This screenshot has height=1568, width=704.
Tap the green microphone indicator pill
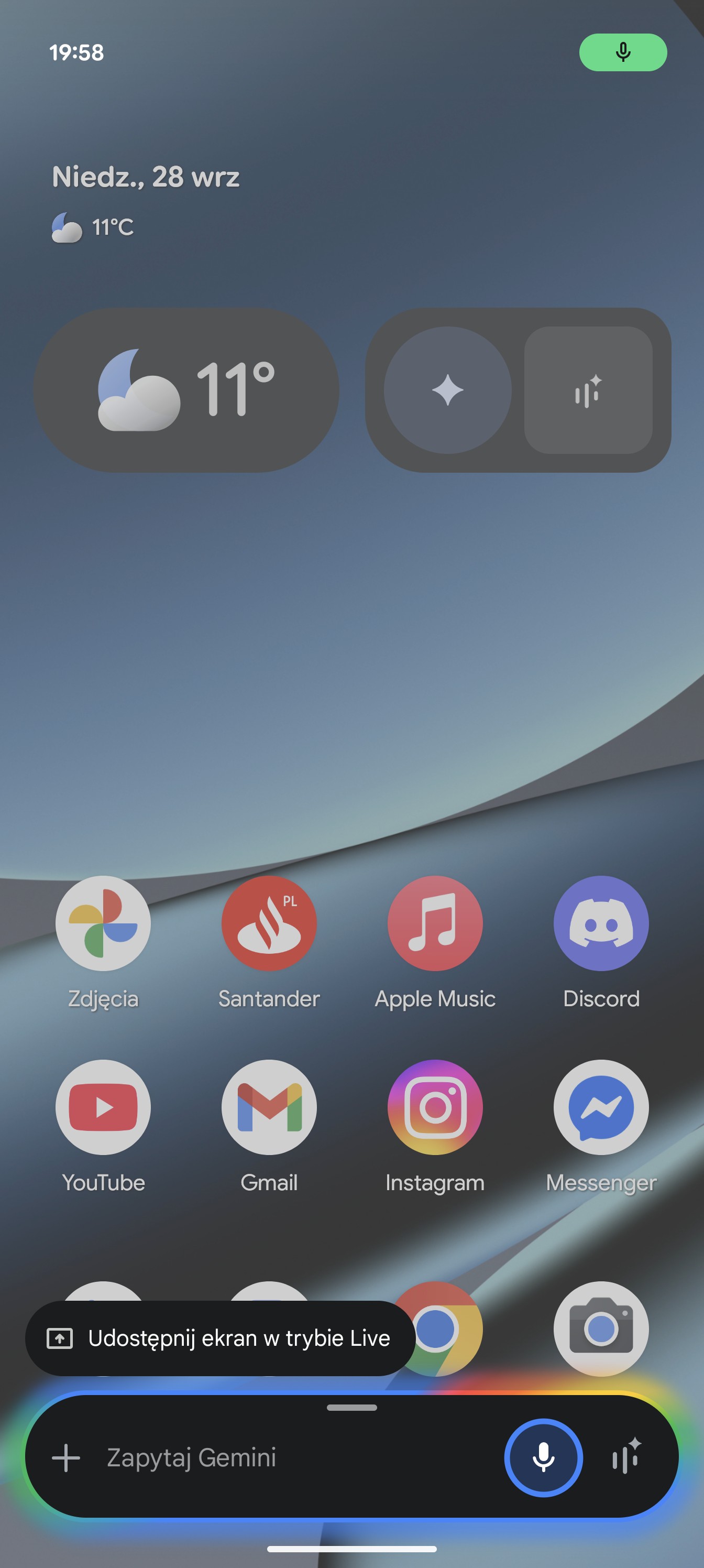(x=622, y=52)
